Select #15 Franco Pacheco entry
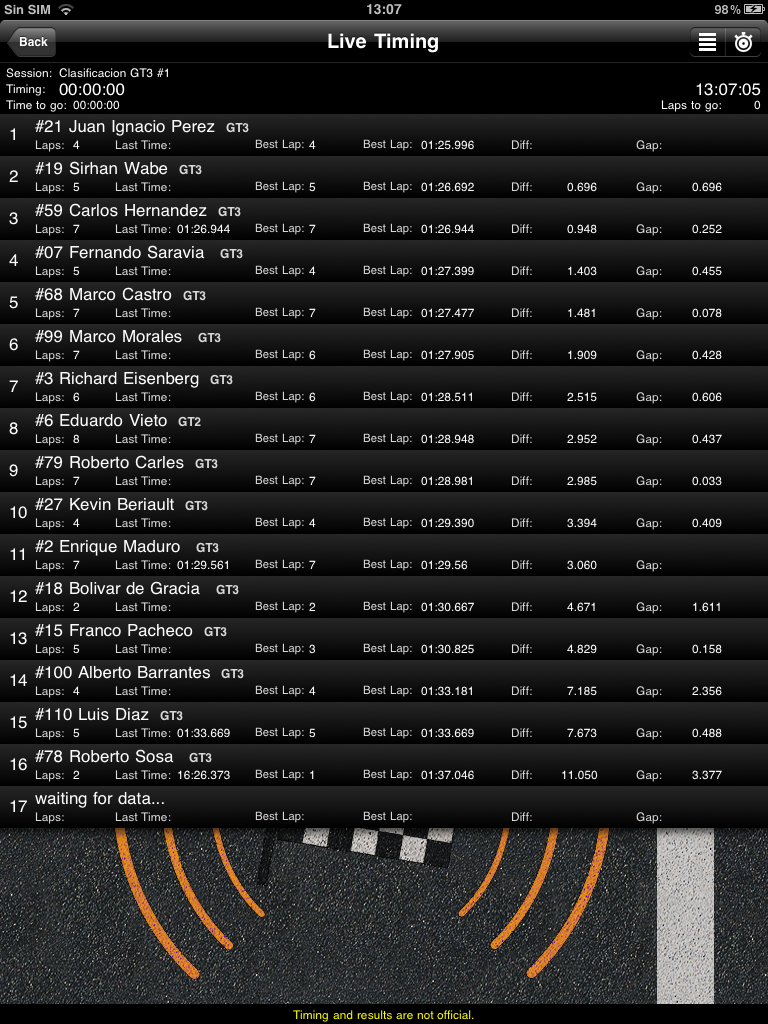 384,639
